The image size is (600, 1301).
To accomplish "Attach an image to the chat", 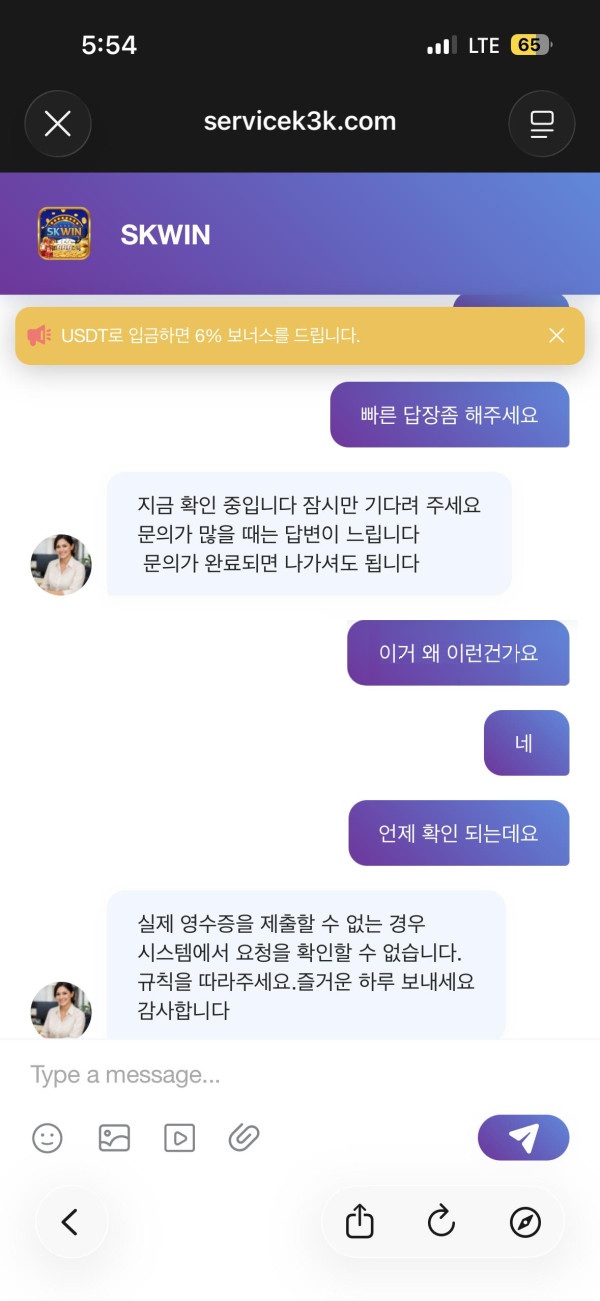I will (x=114, y=1137).
